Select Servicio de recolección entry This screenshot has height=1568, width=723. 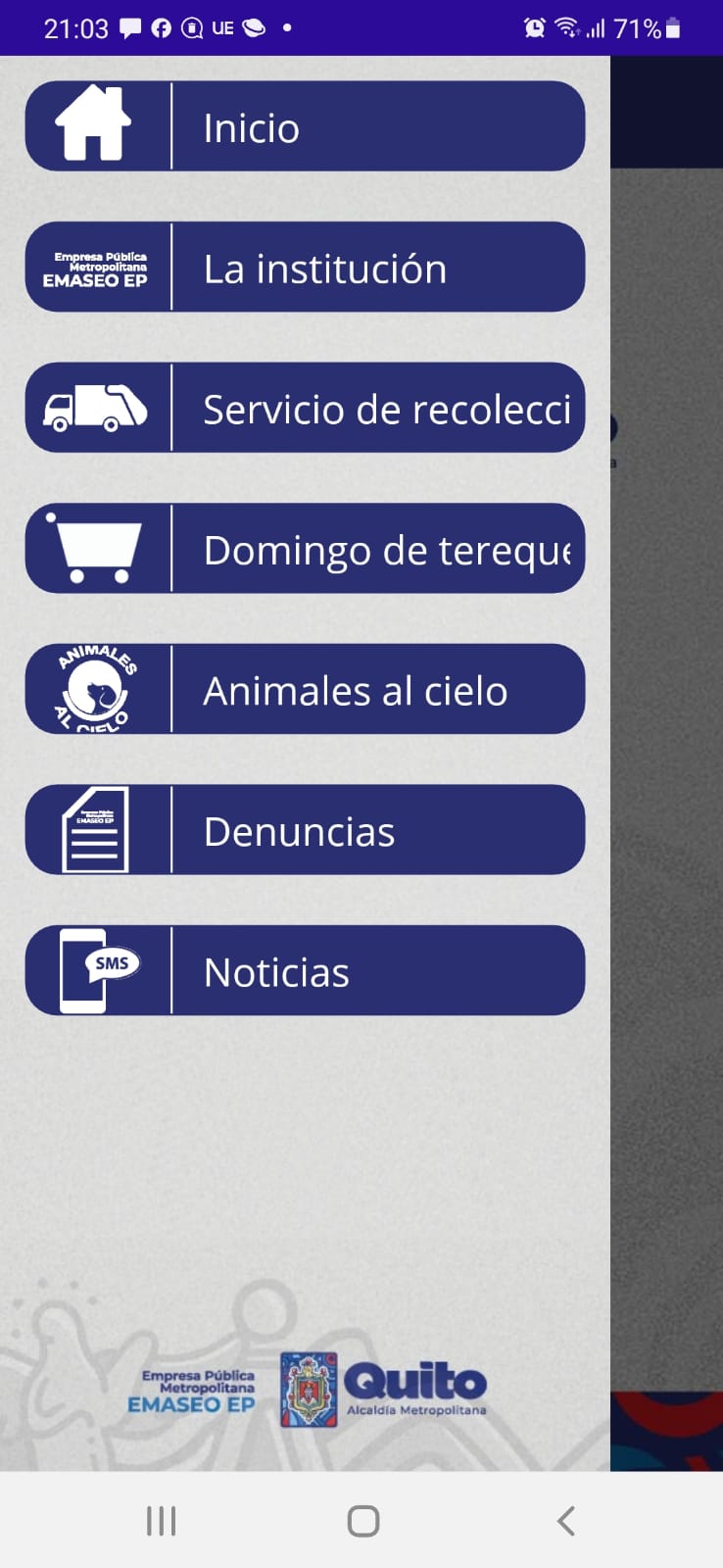pos(305,408)
